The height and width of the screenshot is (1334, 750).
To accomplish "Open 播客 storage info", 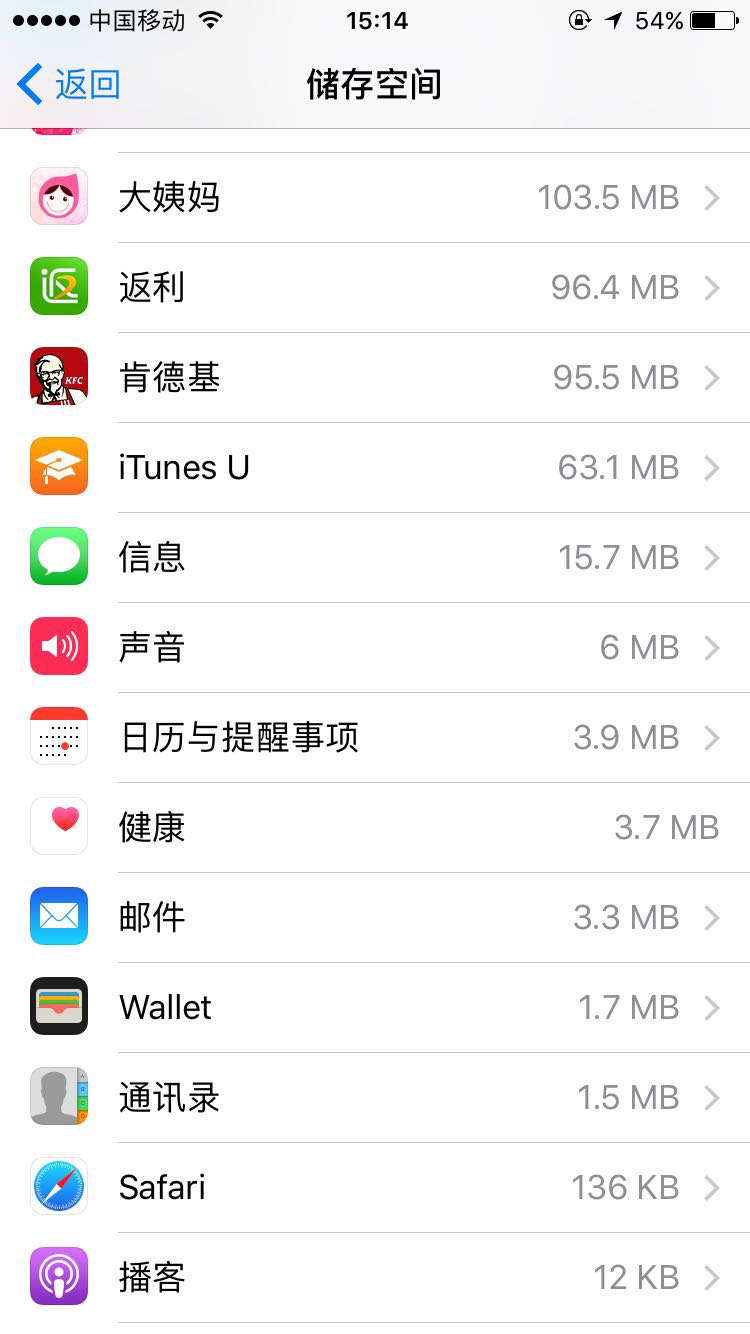I will 375,1278.
